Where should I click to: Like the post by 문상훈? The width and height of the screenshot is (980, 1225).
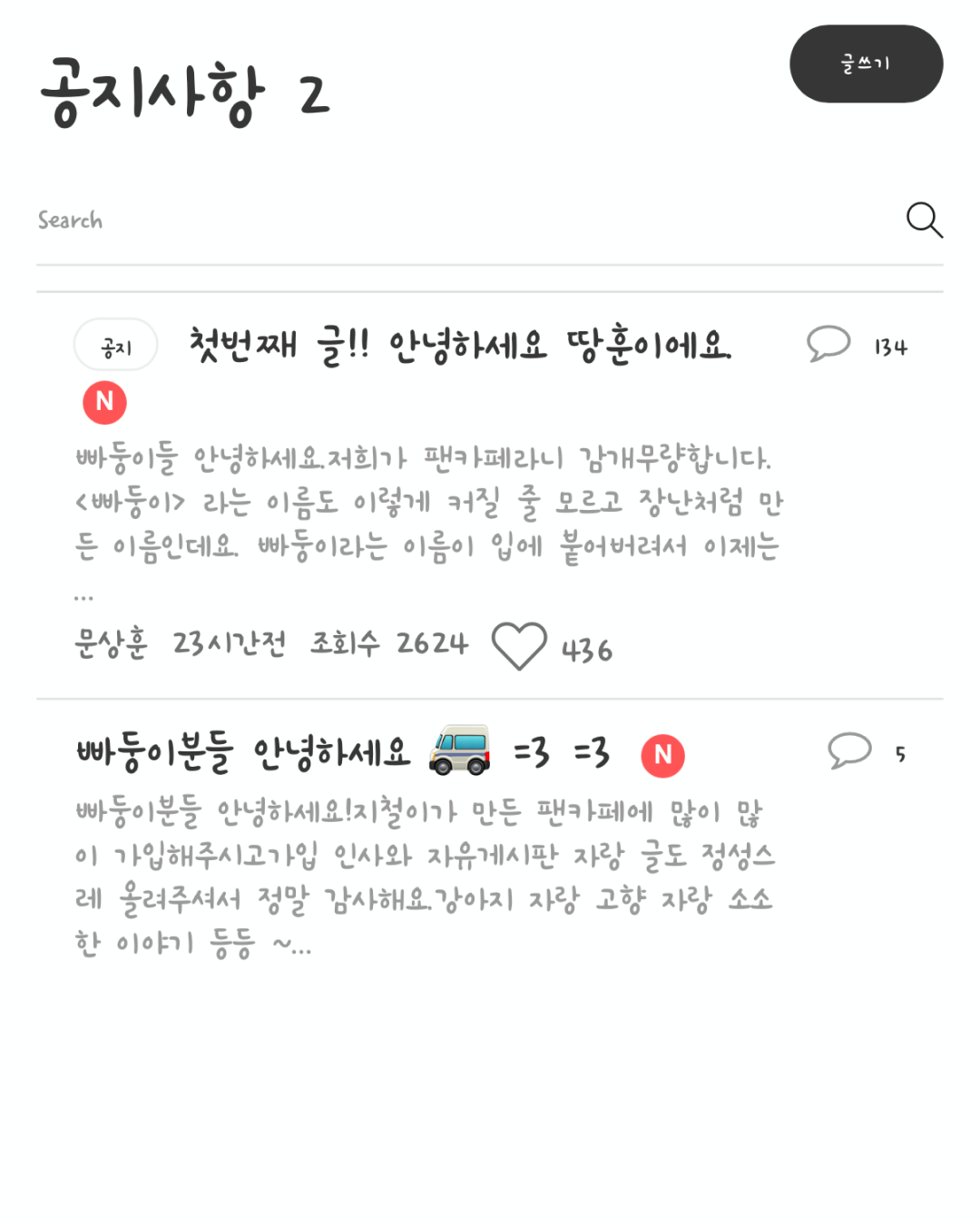coord(519,646)
